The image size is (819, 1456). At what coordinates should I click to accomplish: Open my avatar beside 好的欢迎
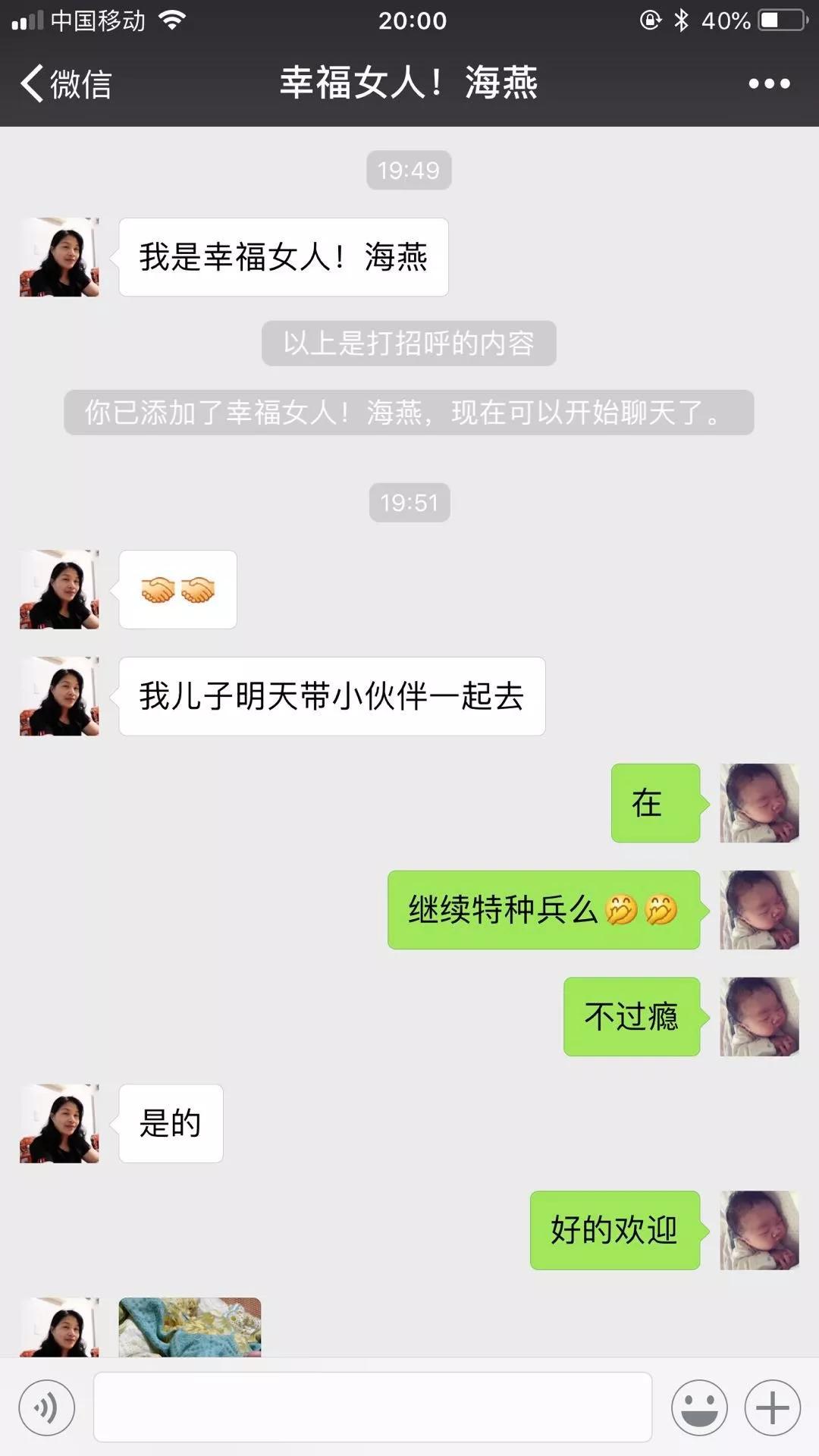(759, 1230)
